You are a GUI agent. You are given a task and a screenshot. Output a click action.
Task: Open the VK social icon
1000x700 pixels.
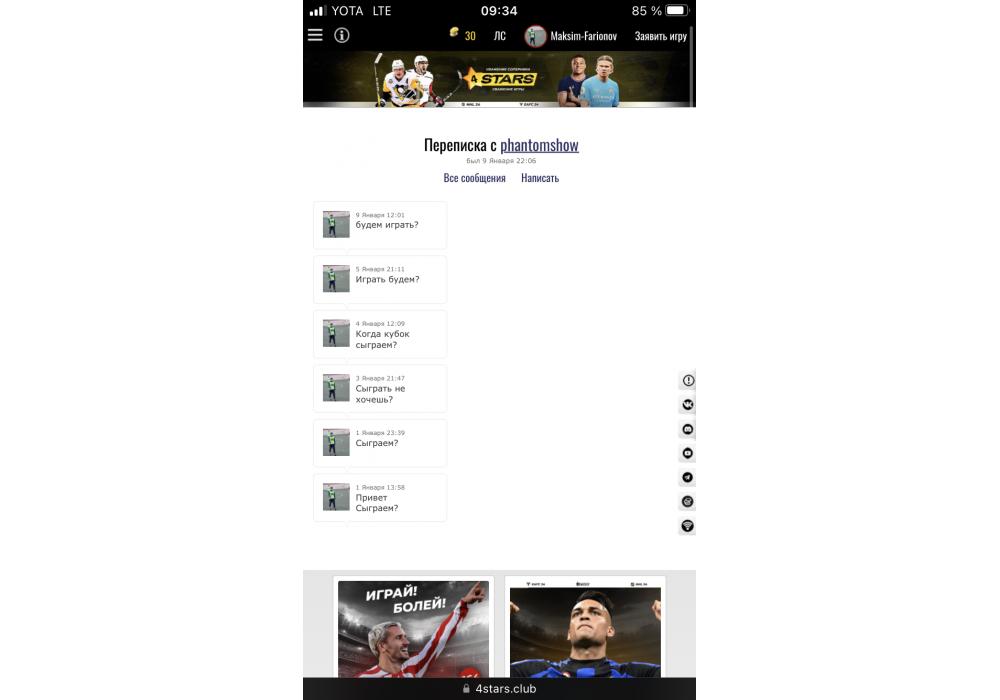688,405
